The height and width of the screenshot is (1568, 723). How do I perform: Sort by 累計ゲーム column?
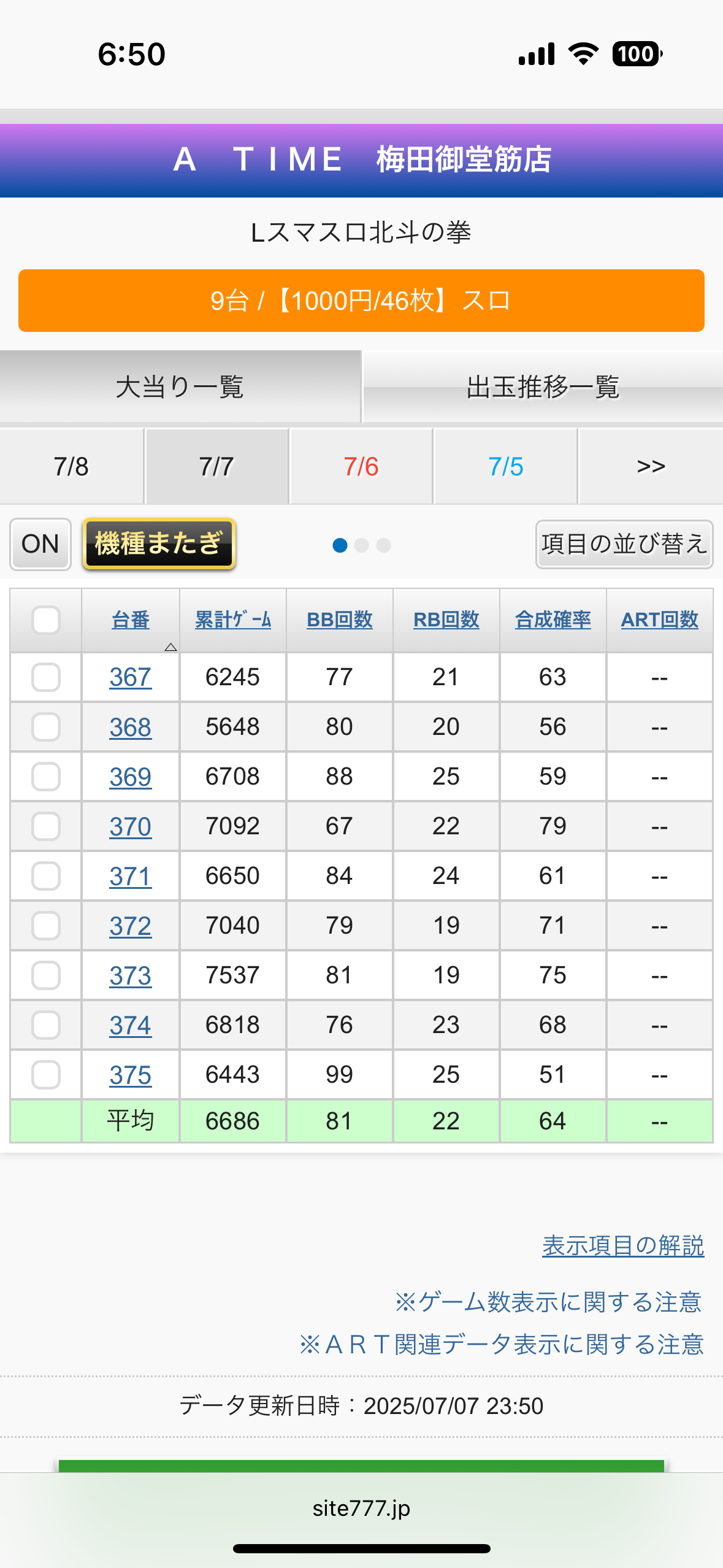pos(233,620)
